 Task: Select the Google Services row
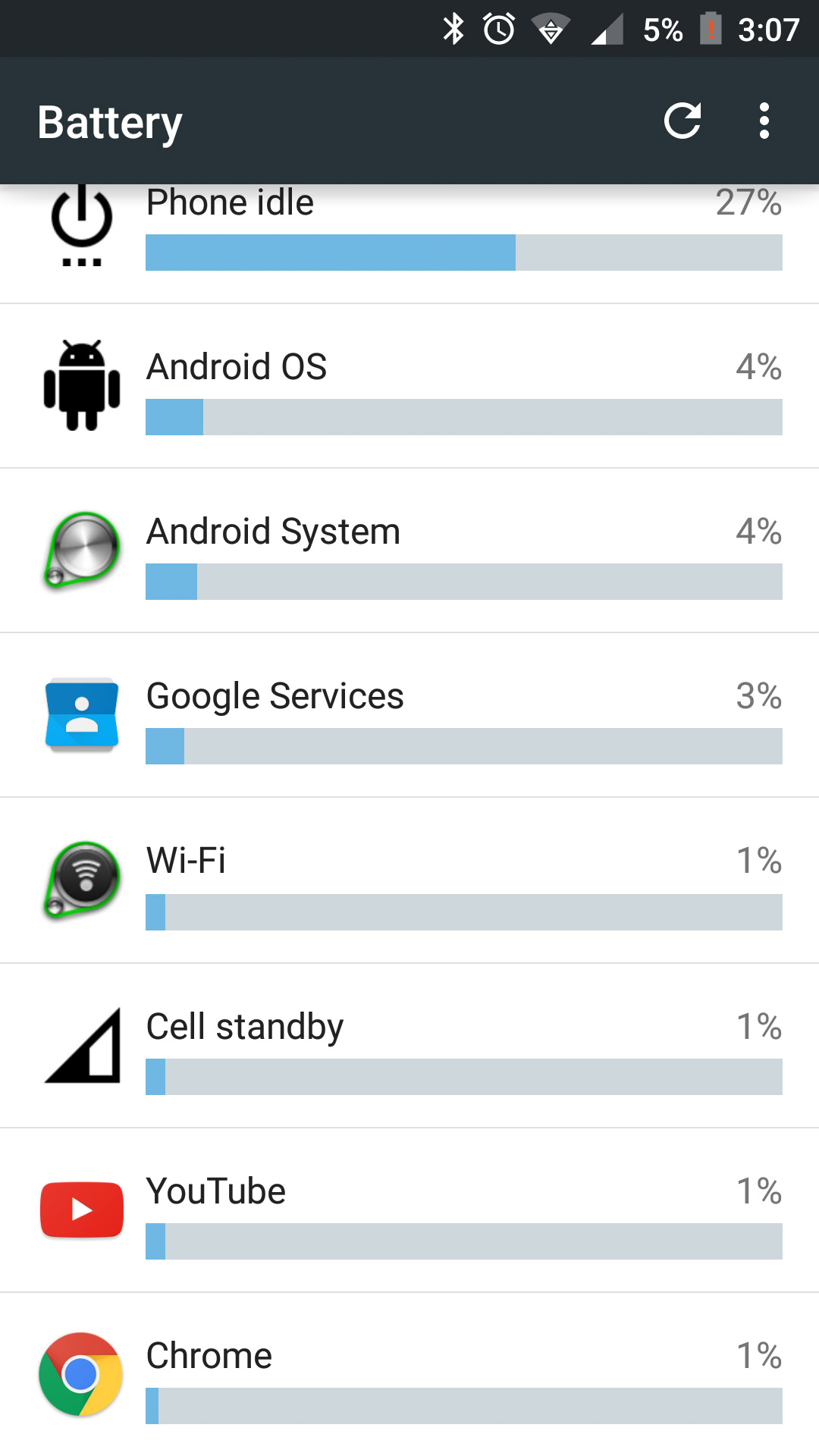[x=409, y=716]
